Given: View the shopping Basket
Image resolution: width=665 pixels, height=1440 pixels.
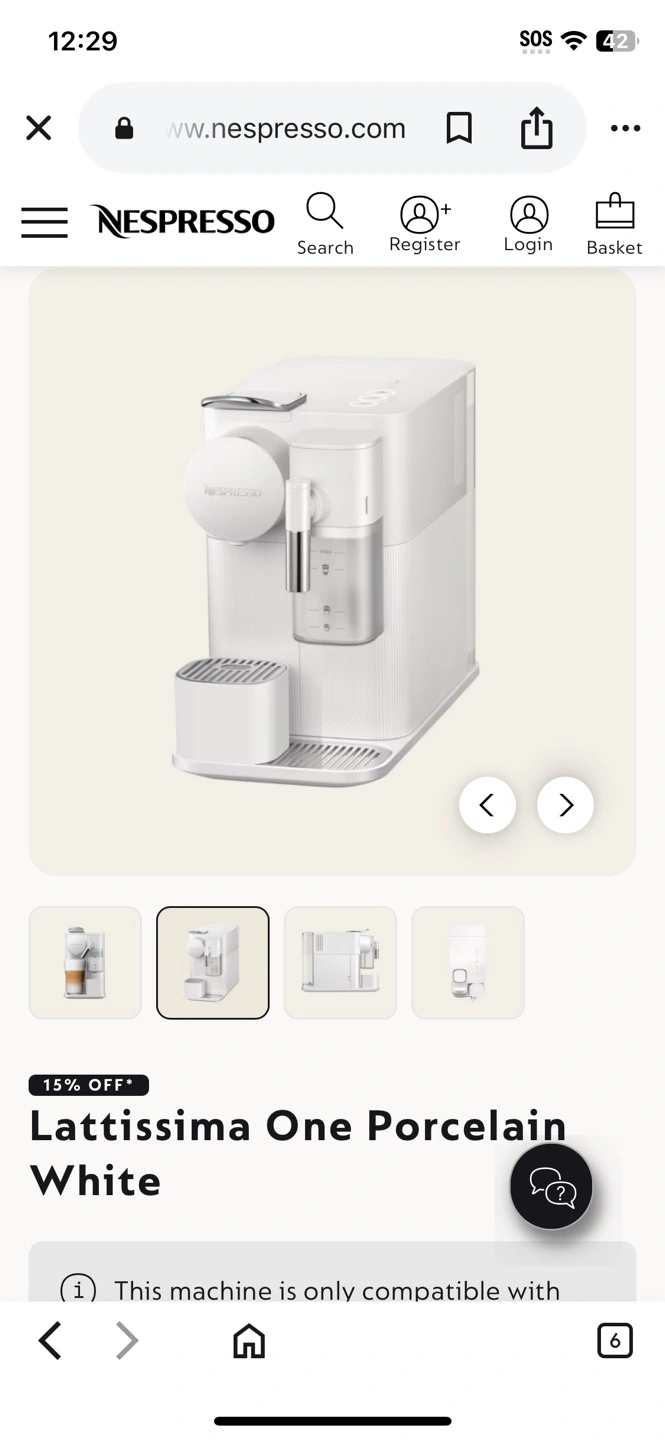Looking at the screenshot, I should (614, 225).
